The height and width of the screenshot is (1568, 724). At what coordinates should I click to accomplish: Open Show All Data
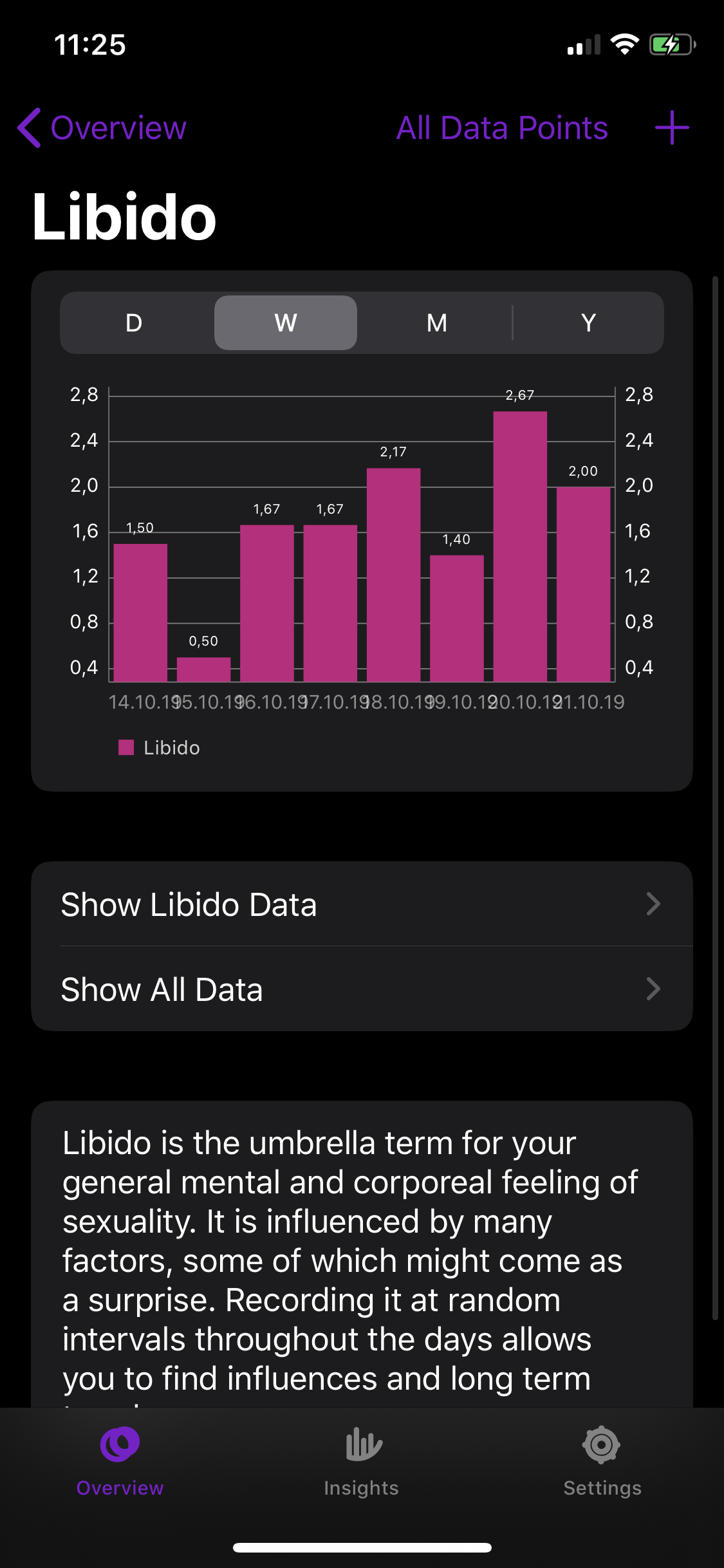(x=362, y=989)
